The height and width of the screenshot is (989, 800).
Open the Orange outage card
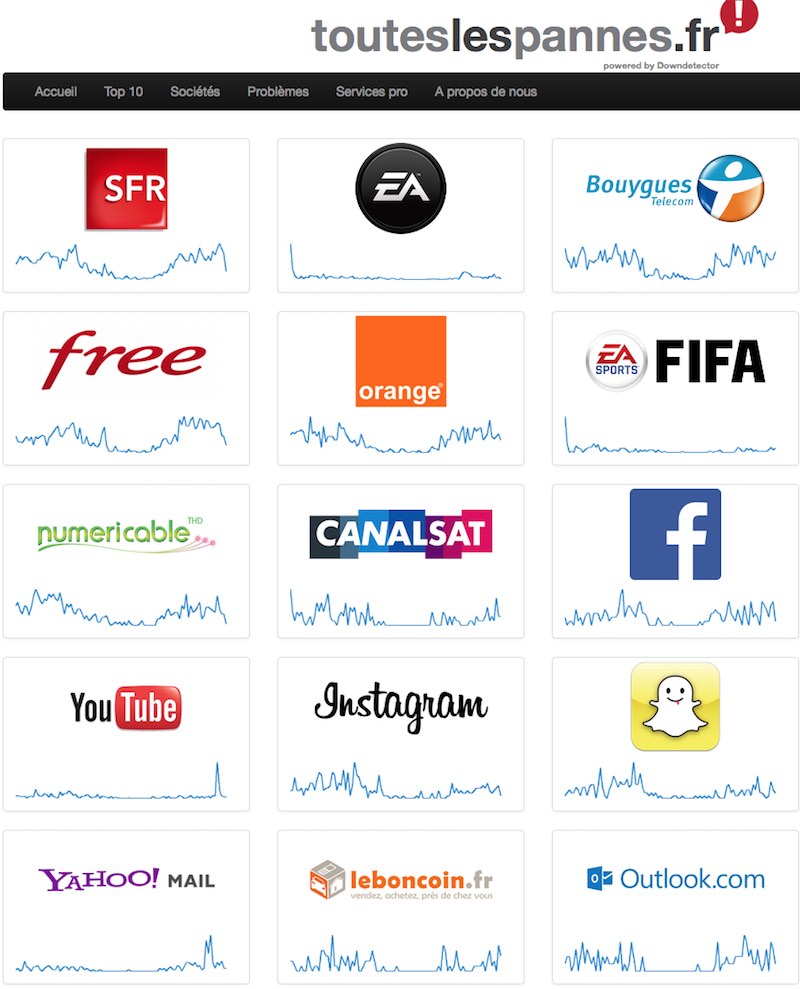pos(400,361)
